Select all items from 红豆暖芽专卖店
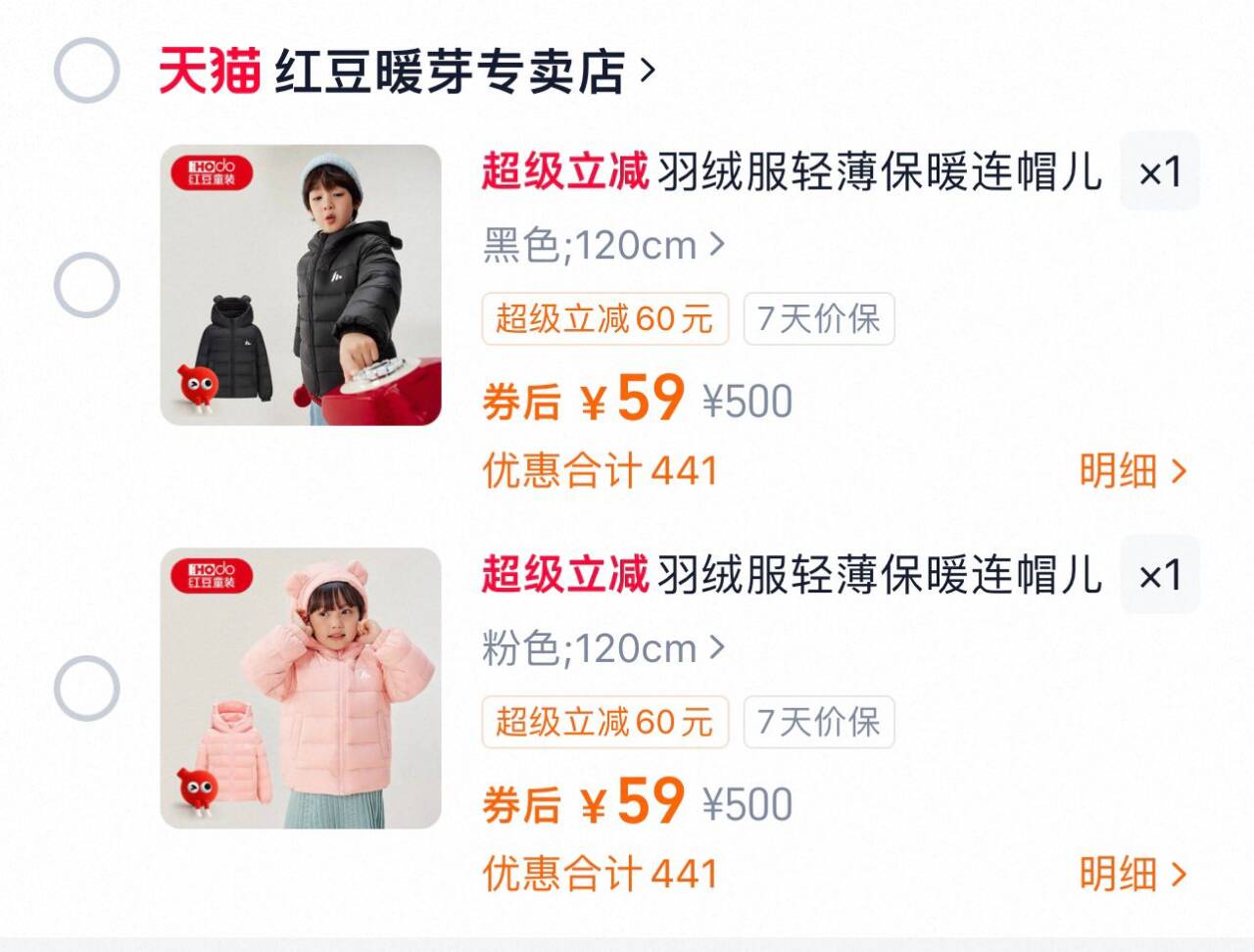Viewport: 1254px width, 952px height. 86,71
